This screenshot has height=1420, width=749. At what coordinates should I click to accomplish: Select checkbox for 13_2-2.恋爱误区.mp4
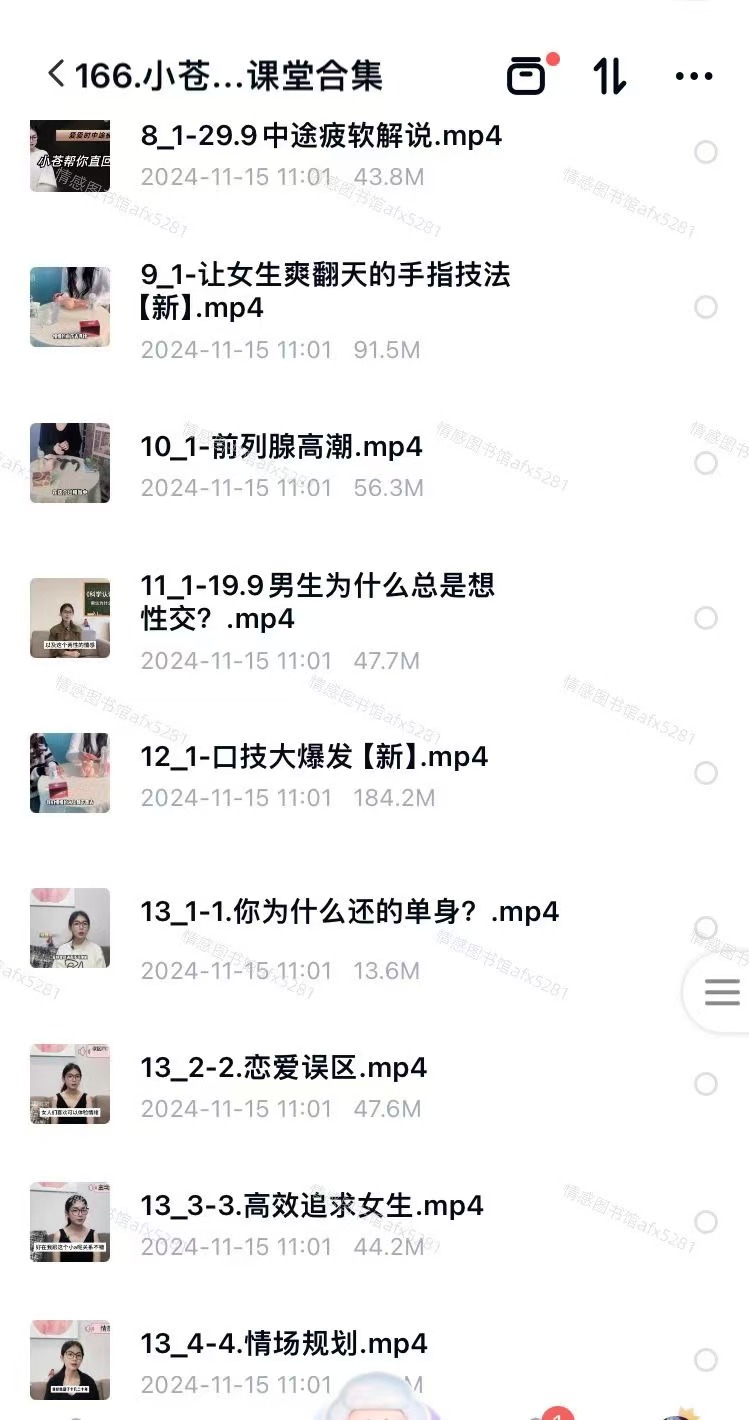pyautogui.click(x=706, y=1084)
